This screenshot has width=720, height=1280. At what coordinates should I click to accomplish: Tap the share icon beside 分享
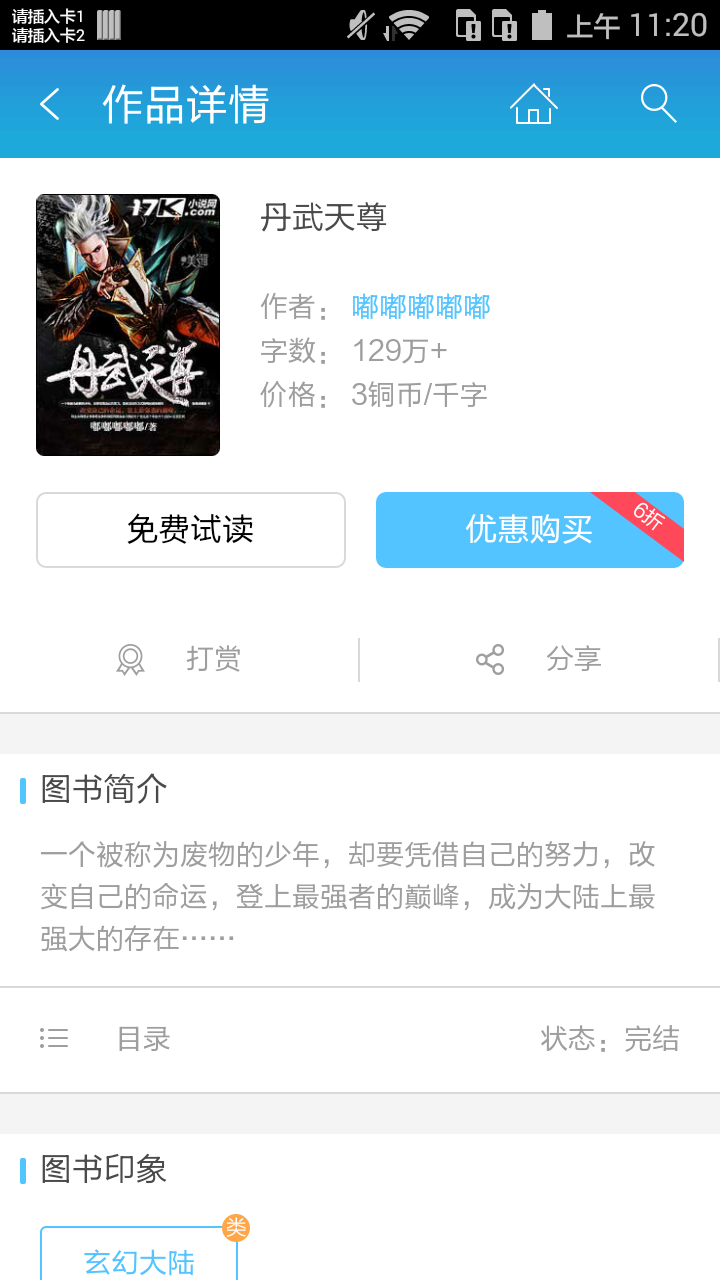point(489,658)
